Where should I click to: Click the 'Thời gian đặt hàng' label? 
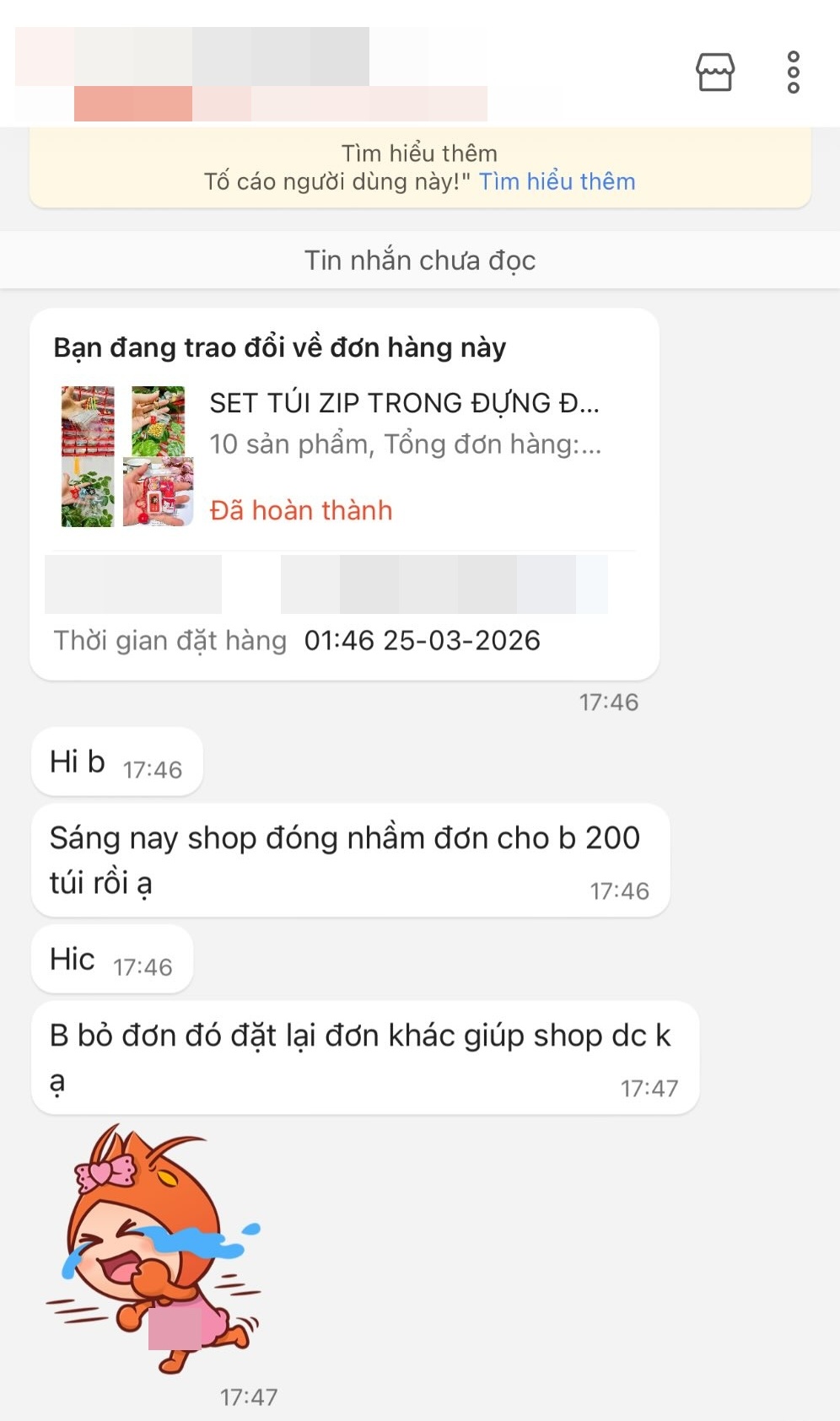(x=167, y=640)
